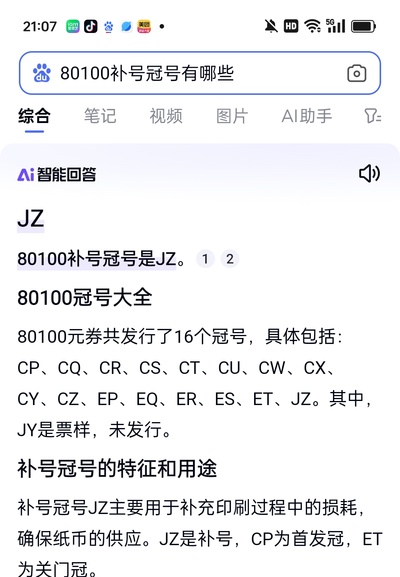
Task: Open the camera image search icon
Action: pyautogui.click(x=357, y=73)
